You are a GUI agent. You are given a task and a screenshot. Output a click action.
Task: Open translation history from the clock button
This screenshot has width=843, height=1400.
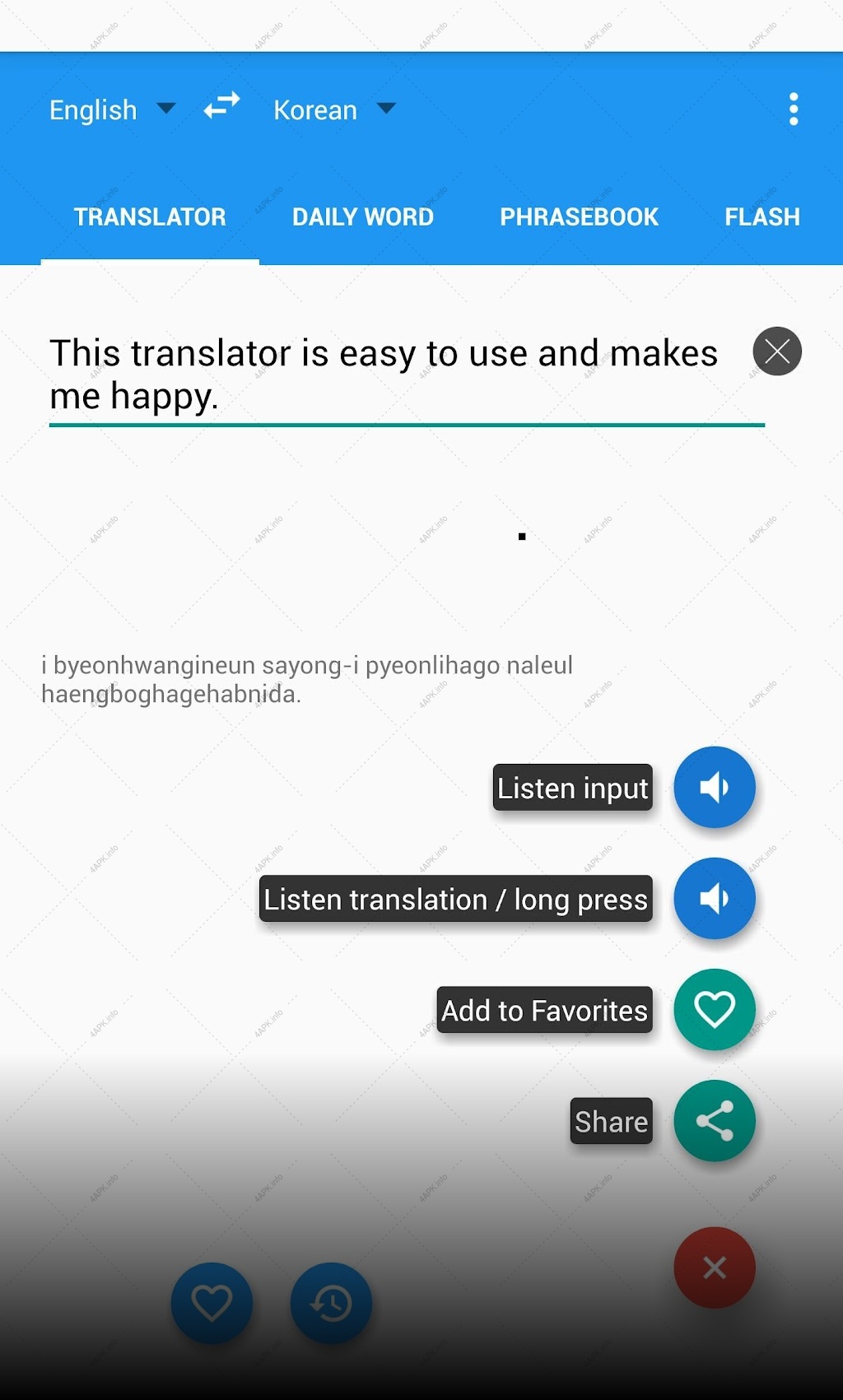[x=331, y=1303]
